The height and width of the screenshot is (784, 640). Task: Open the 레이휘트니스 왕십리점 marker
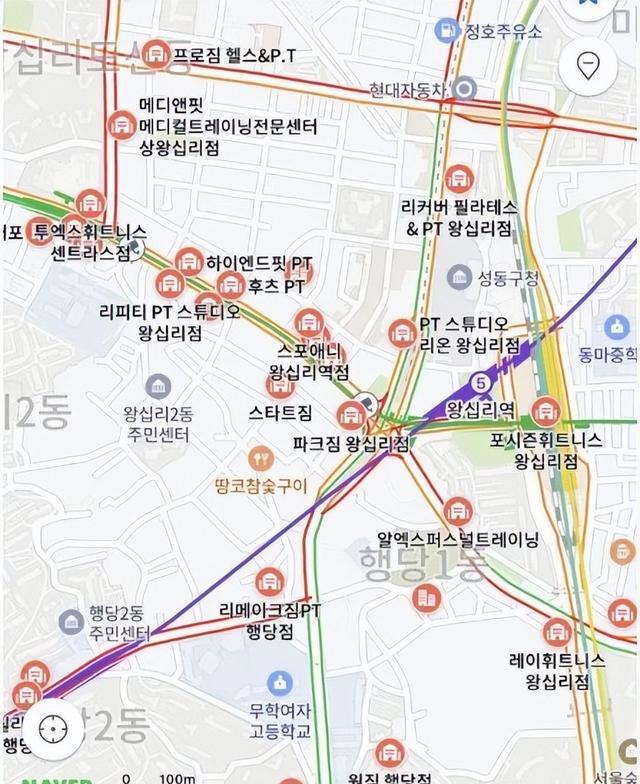557,633
